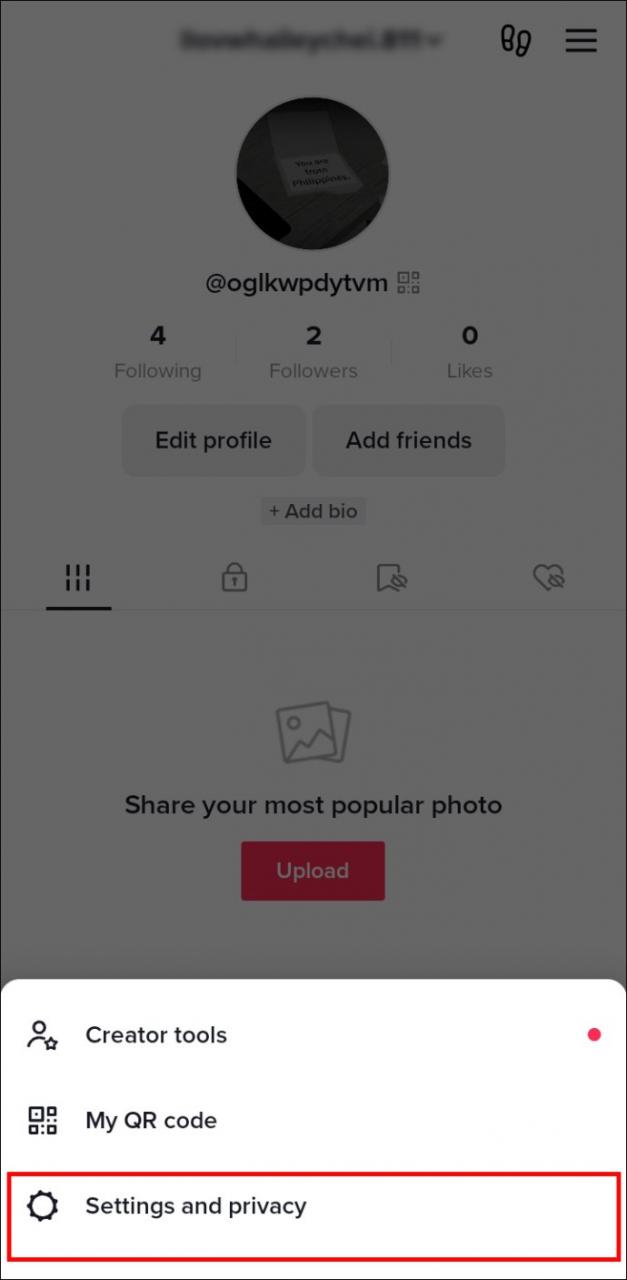
Task: Open My QR code
Action: tap(151, 1120)
